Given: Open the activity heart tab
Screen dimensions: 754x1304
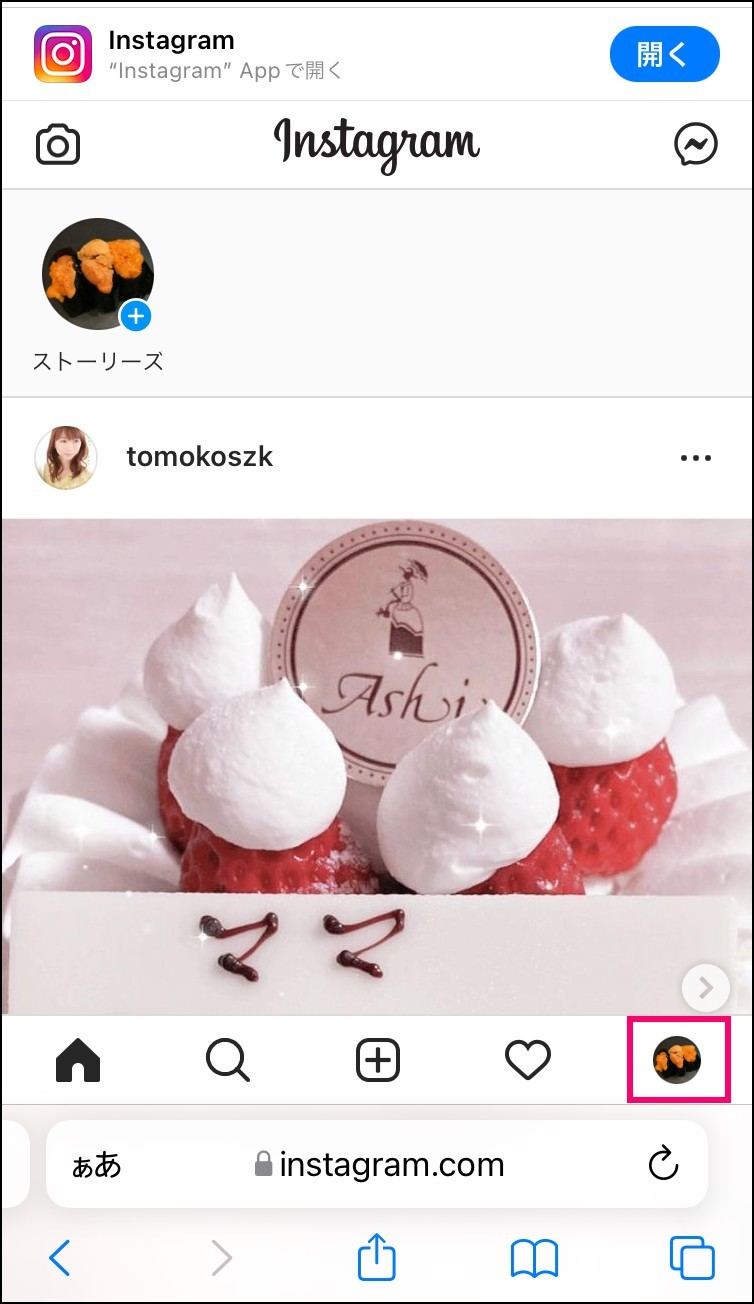Looking at the screenshot, I should click(528, 1060).
